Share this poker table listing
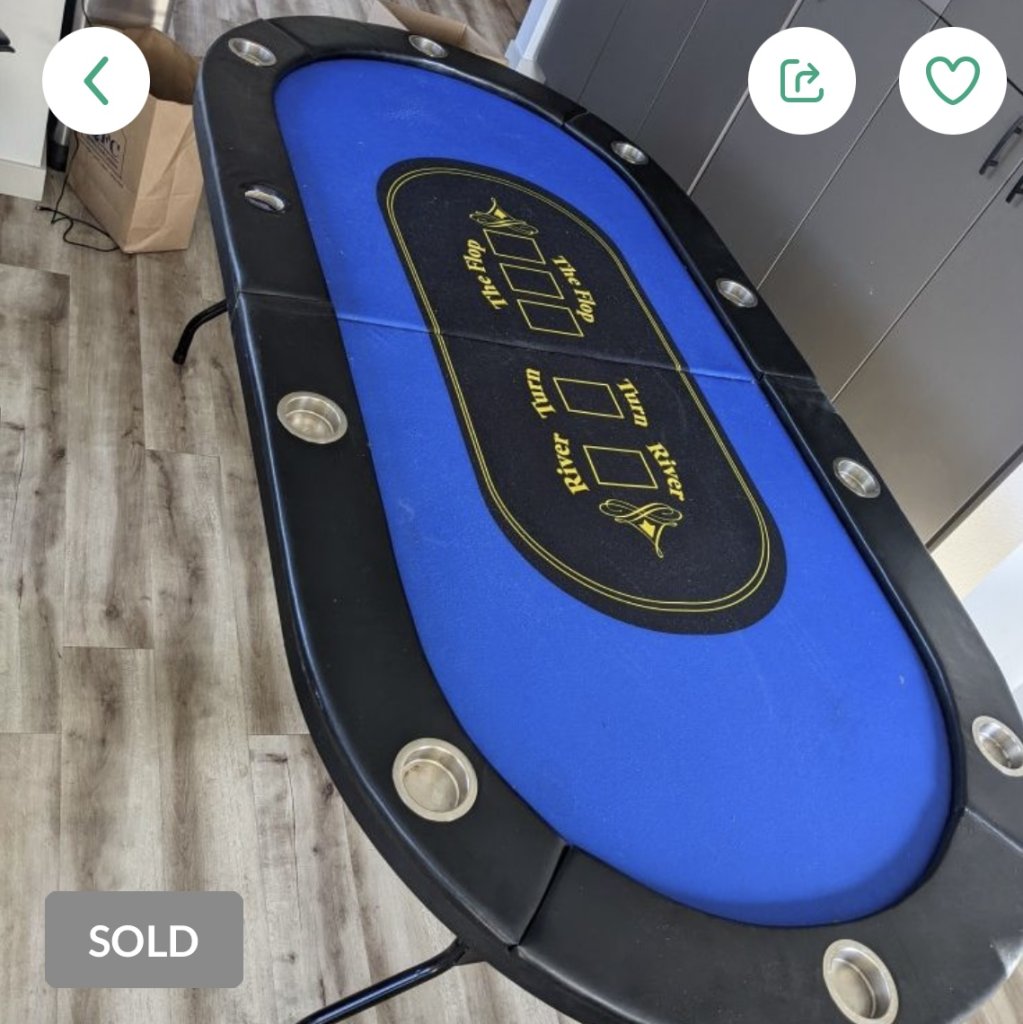Viewport: 1023px width, 1024px height. point(801,81)
